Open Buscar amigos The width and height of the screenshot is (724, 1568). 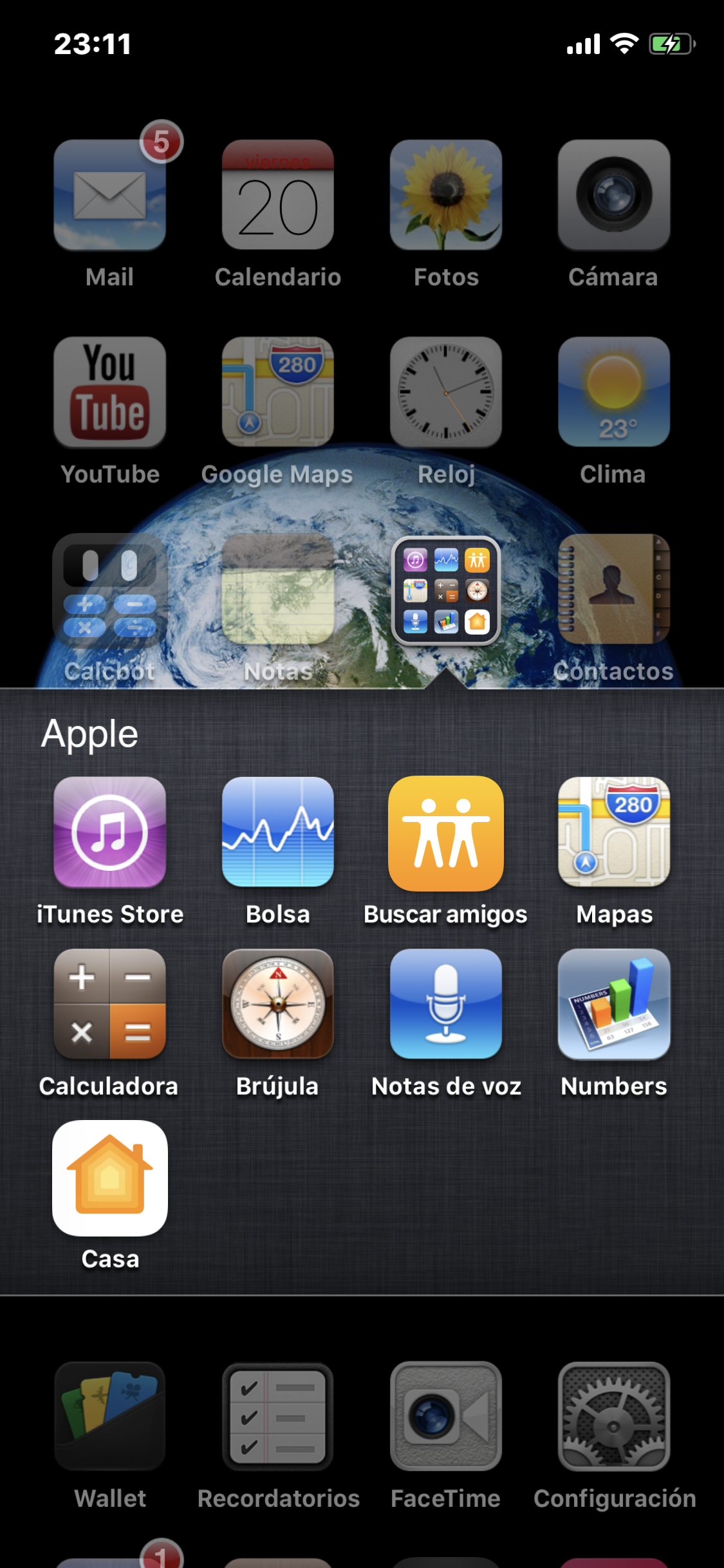tap(445, 832)
